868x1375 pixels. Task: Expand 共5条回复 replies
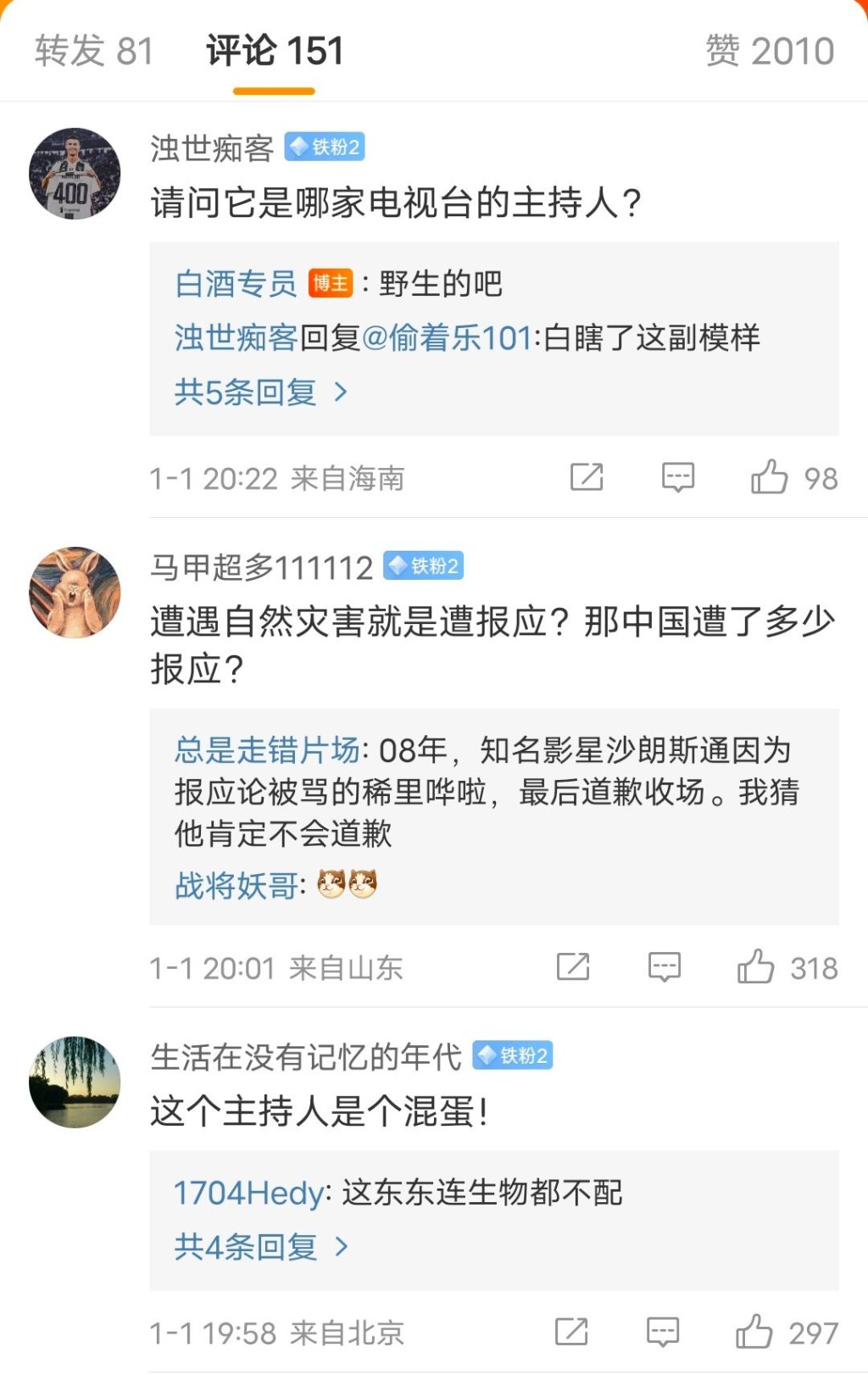click(260, 392)
